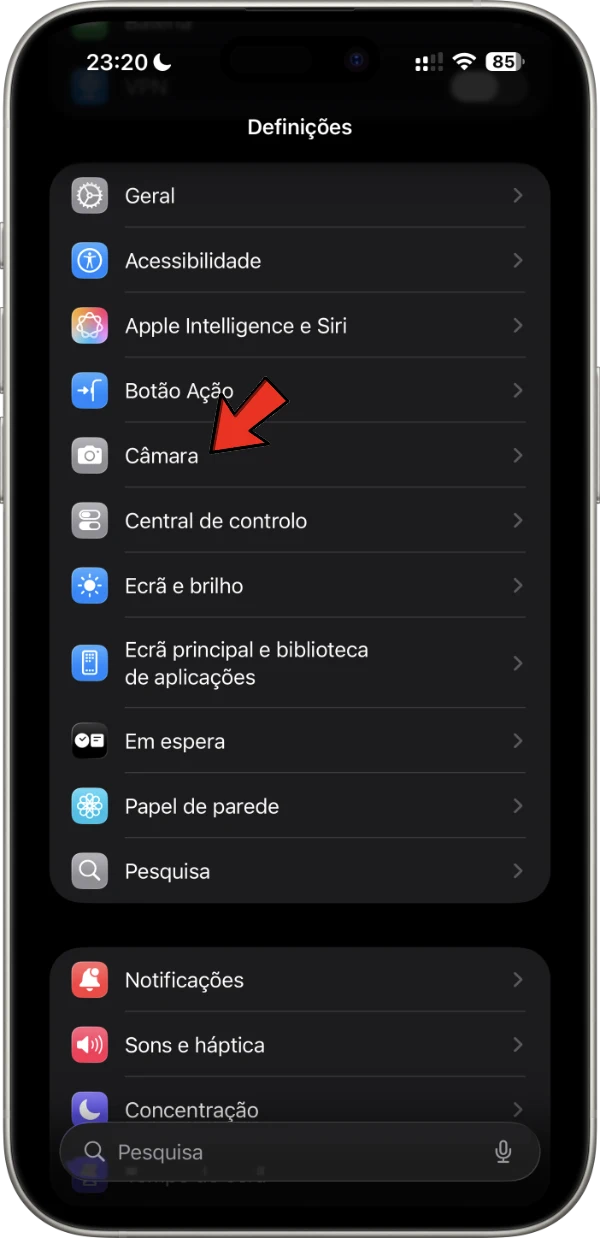This screenshot has height=1238, width=600.
Task: Start voice dictation with the microphone
Action: [503, 1152]
